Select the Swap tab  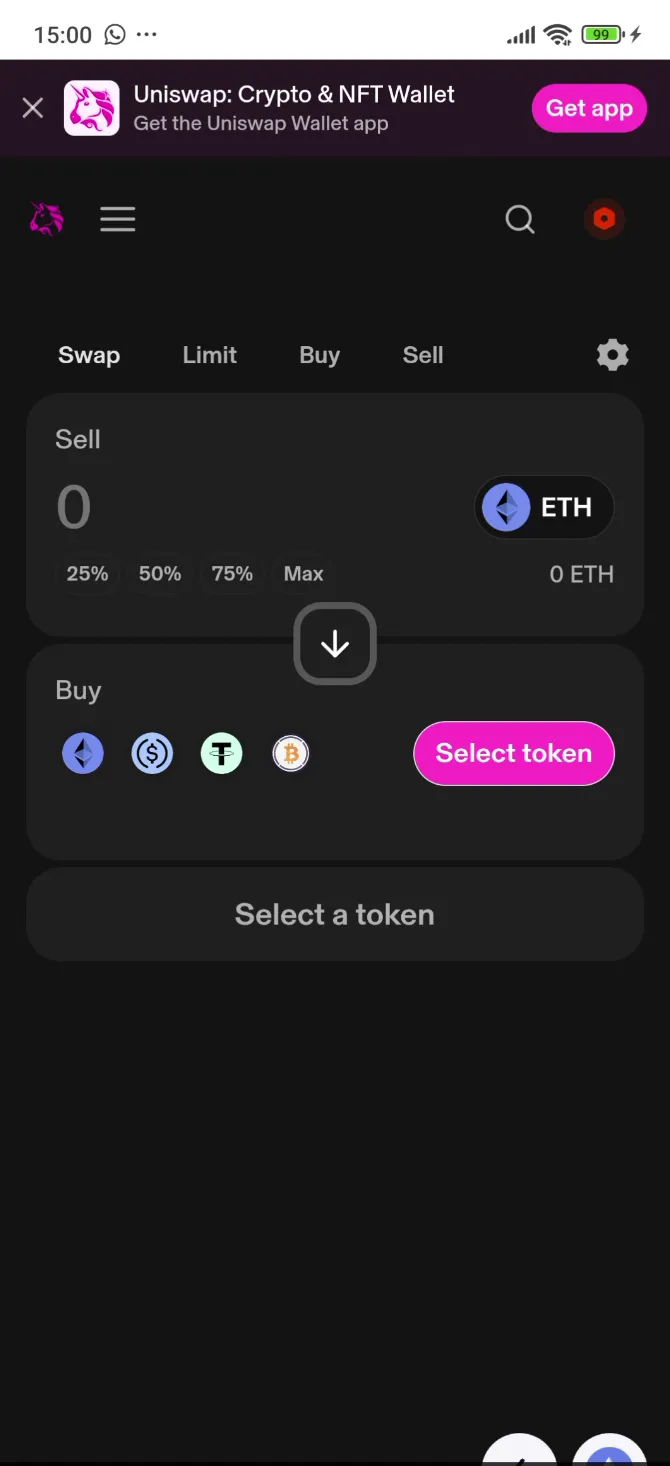89,355
